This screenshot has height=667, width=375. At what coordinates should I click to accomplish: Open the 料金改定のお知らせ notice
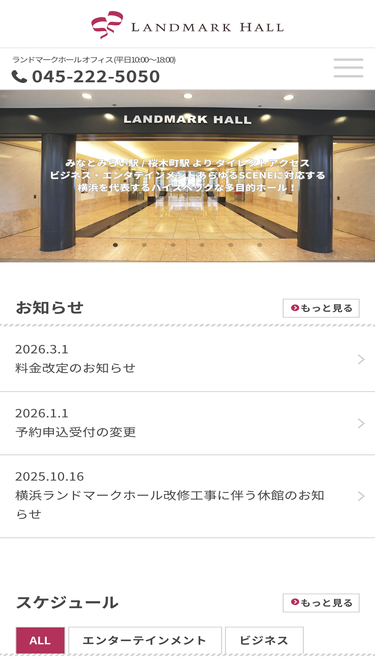(188, 359)
